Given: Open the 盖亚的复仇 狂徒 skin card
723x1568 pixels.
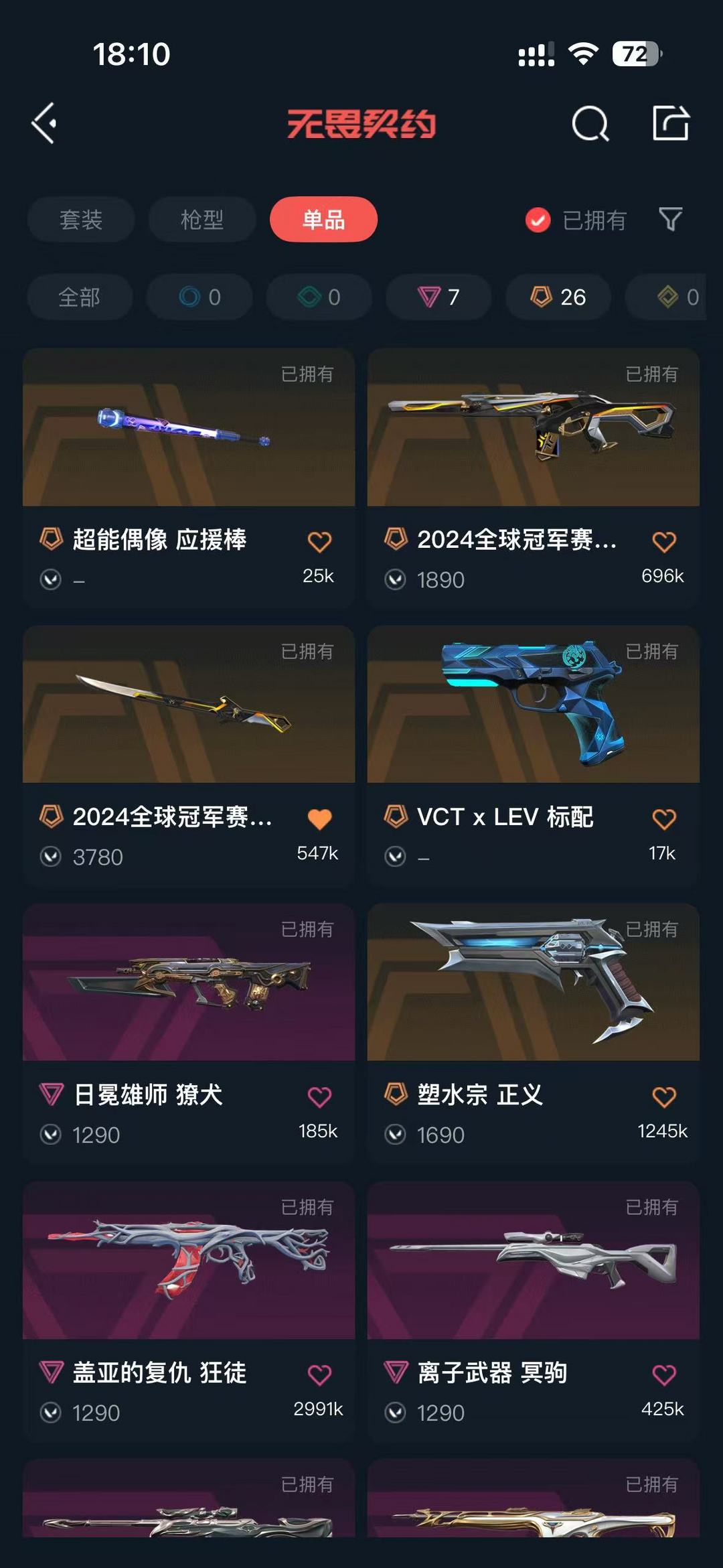Looking at the screenshot, I should pos(189,1311).
